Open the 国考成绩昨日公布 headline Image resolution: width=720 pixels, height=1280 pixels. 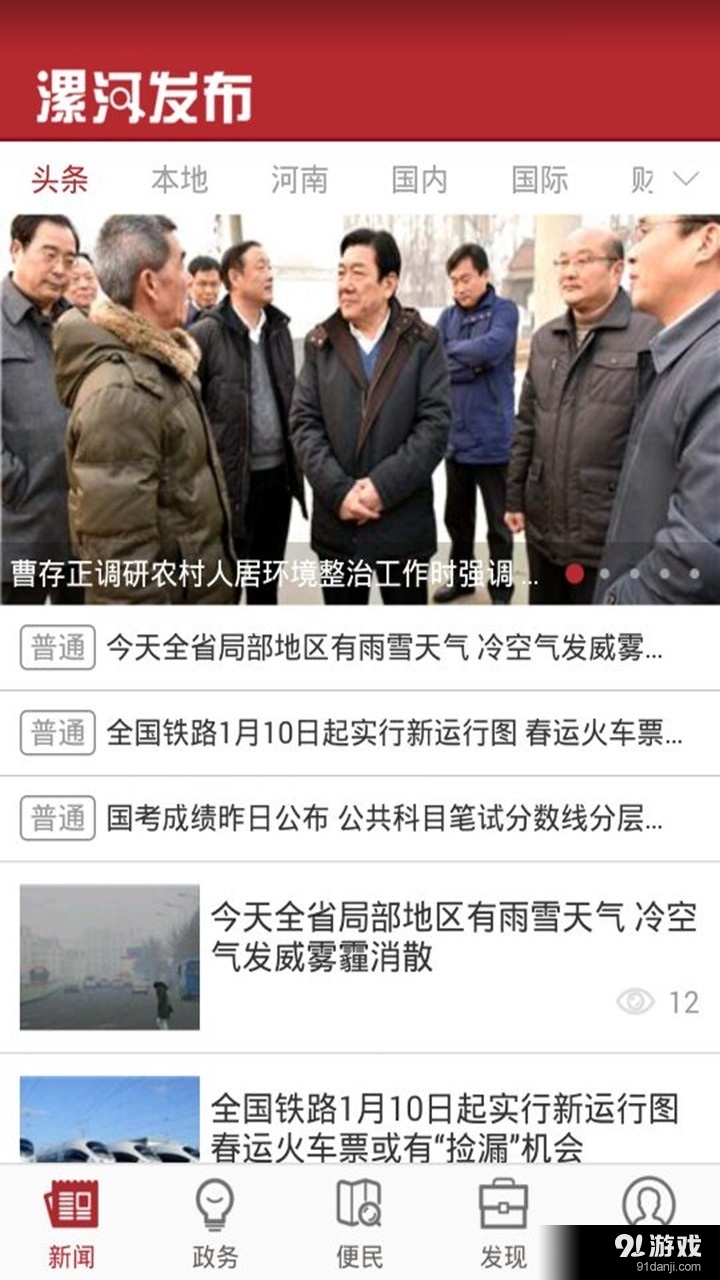[384, 819]
